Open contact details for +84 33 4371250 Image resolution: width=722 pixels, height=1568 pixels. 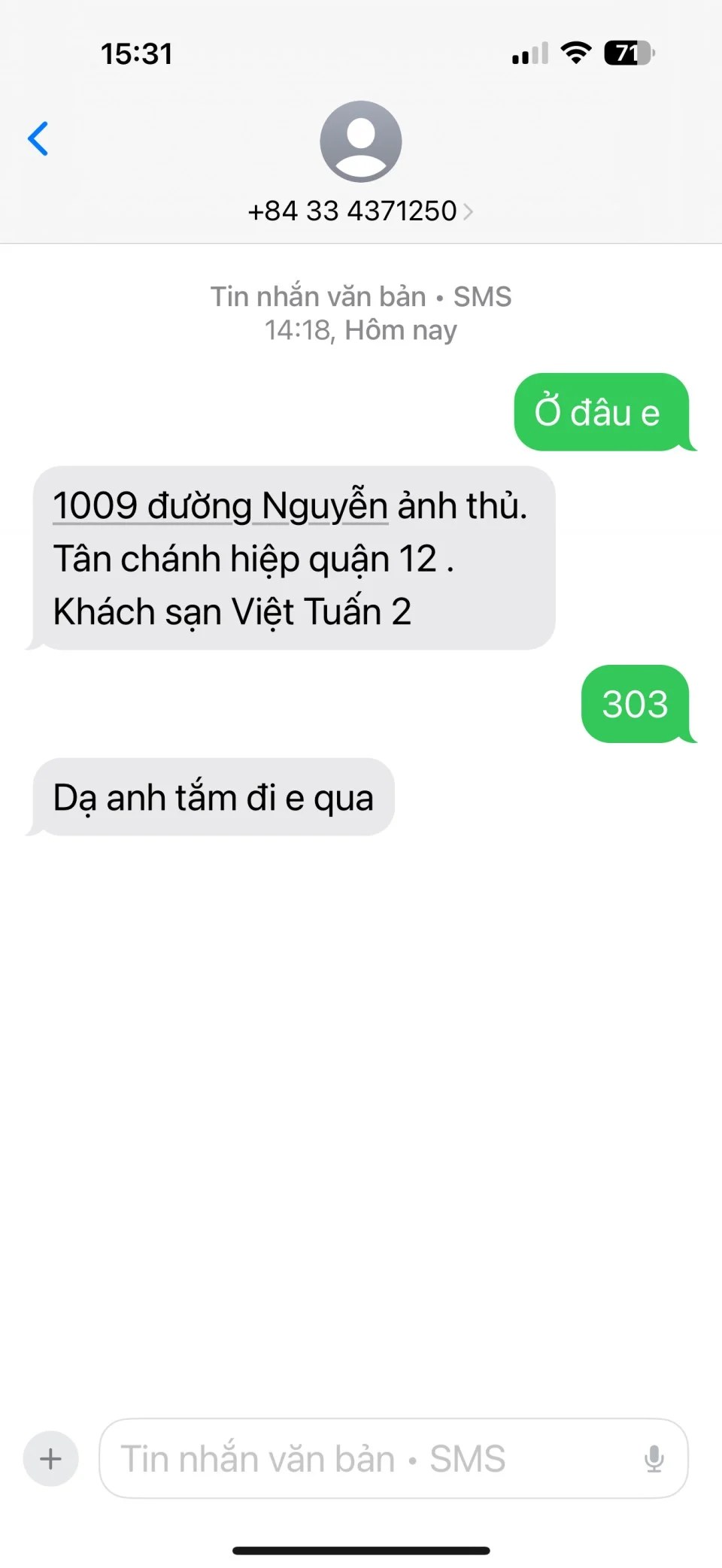click(360, 211)
